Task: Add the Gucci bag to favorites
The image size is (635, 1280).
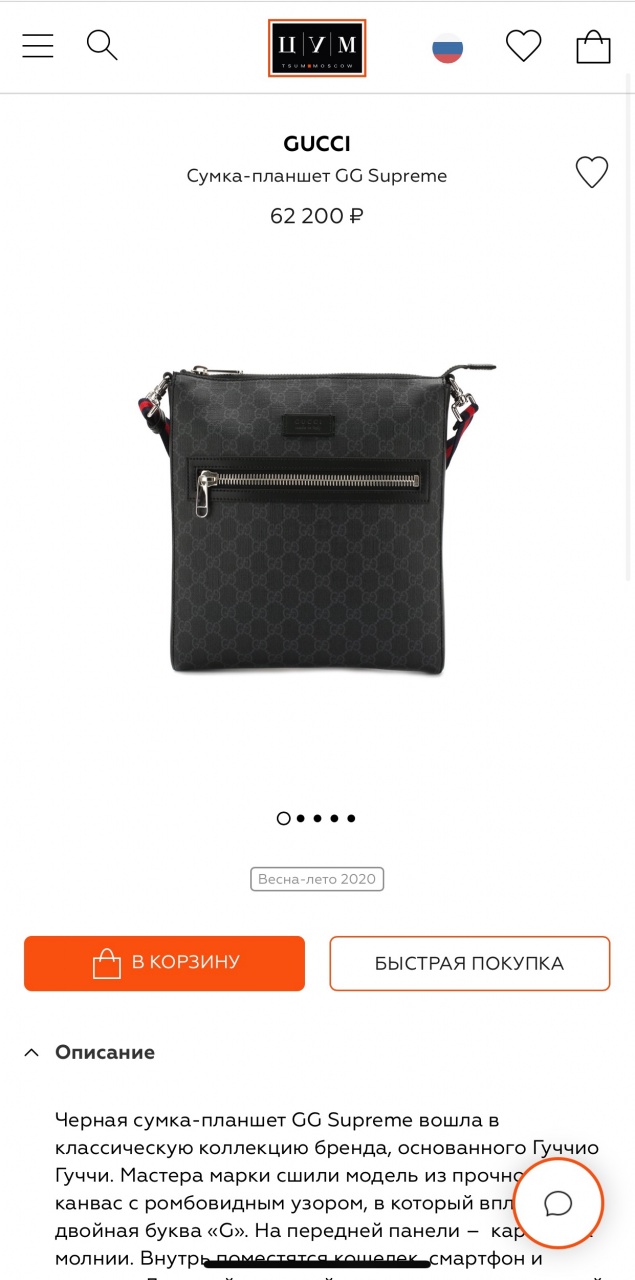Action: (x=591, y=172)
